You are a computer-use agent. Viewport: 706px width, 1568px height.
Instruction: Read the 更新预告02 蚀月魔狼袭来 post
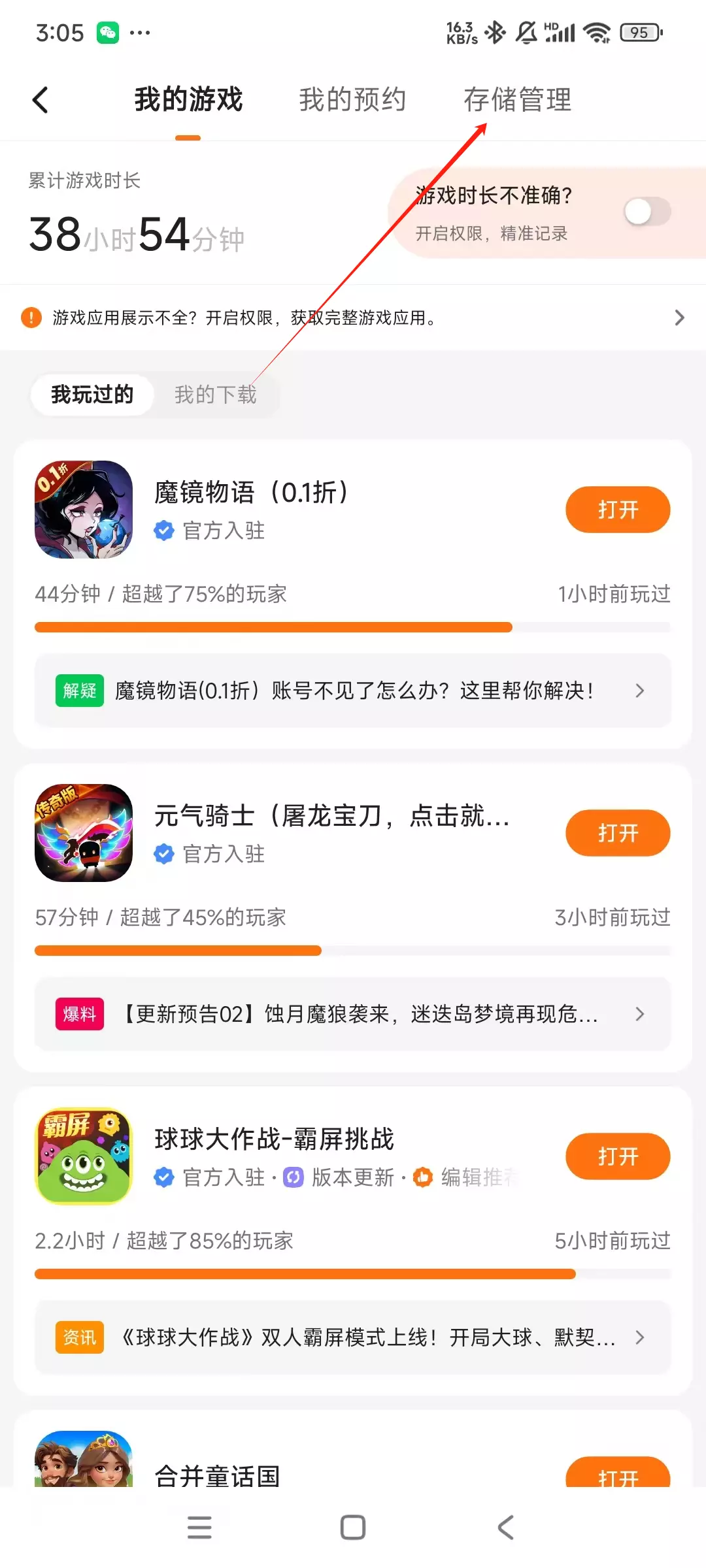point(353,1014)
